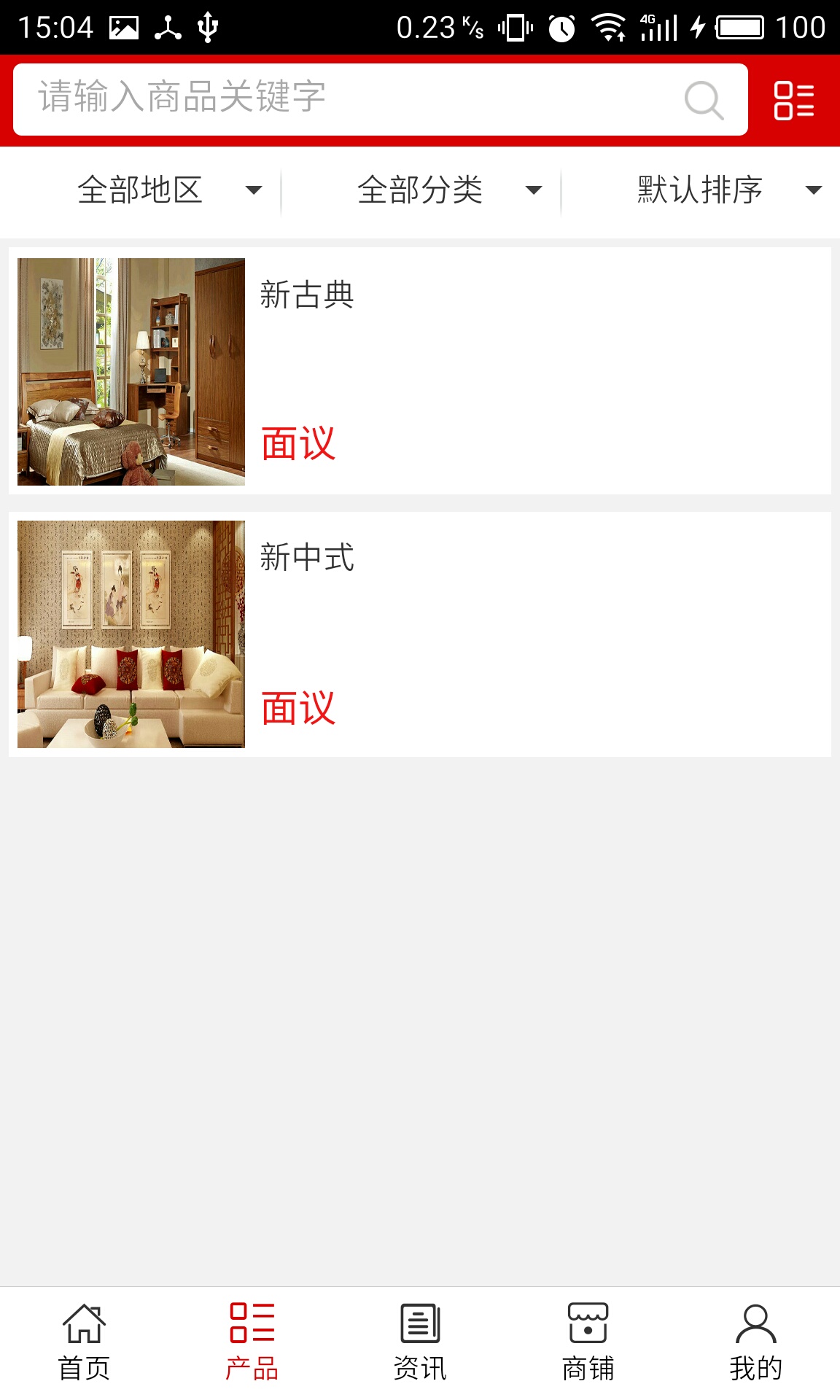This screenshot has height=1400, width=840.
Task: Open the list view icon in header
Action: pos(793,100)
